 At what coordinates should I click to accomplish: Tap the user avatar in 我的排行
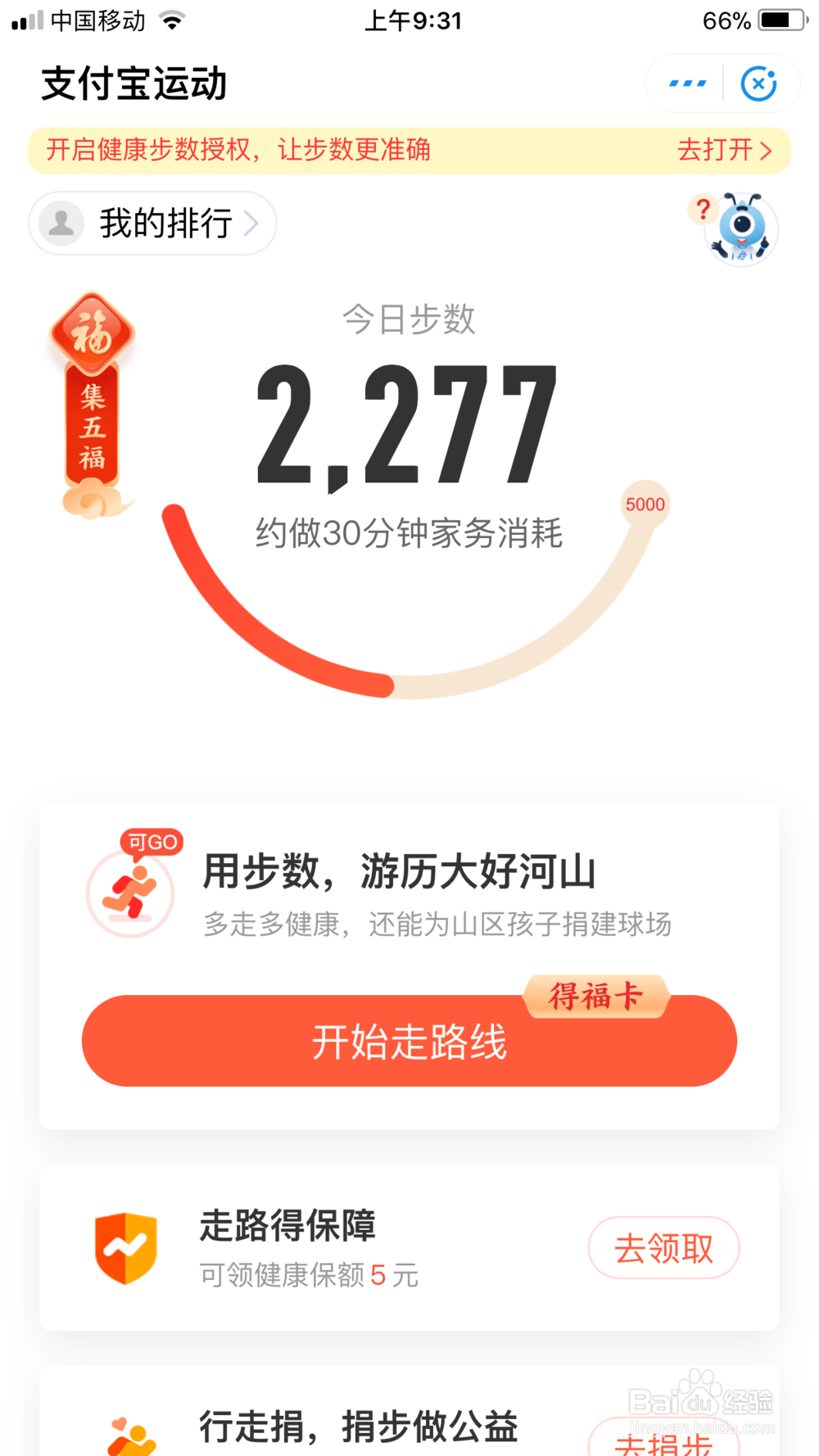[61, 223]
